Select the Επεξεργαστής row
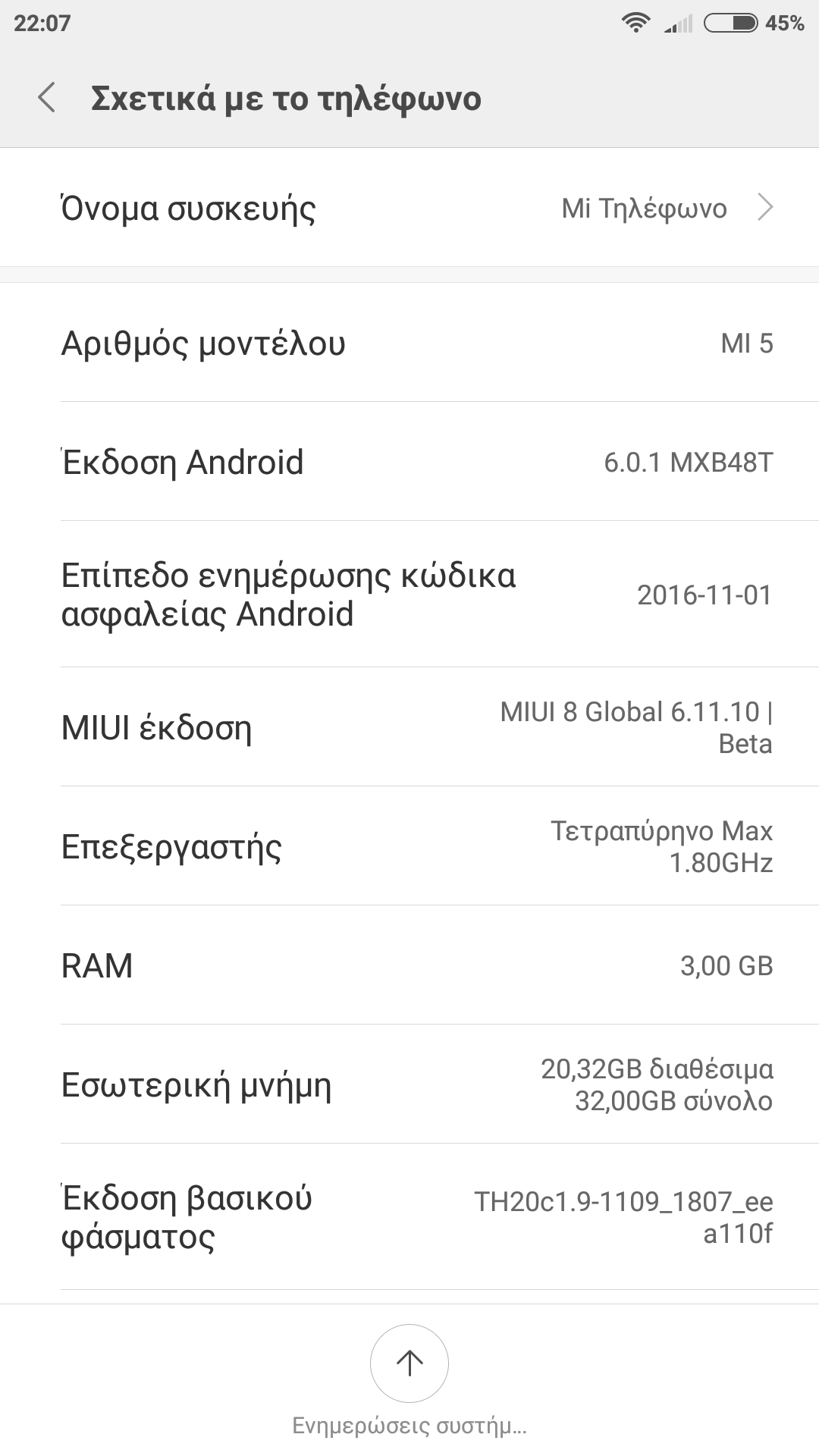This screenshot has height=1456, width=819. [409, 846]
